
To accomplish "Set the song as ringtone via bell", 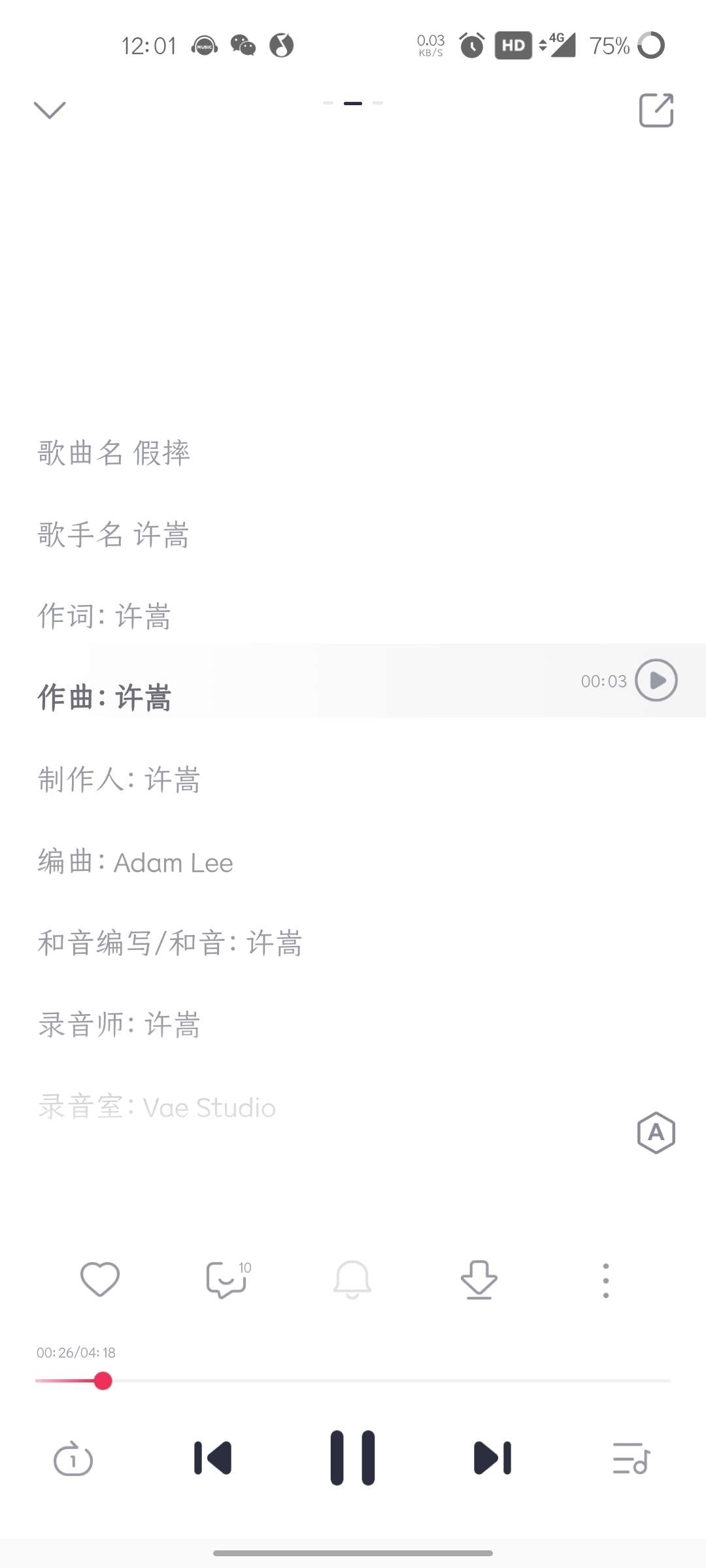I will pyautogui.click(x=352, y=1279).
